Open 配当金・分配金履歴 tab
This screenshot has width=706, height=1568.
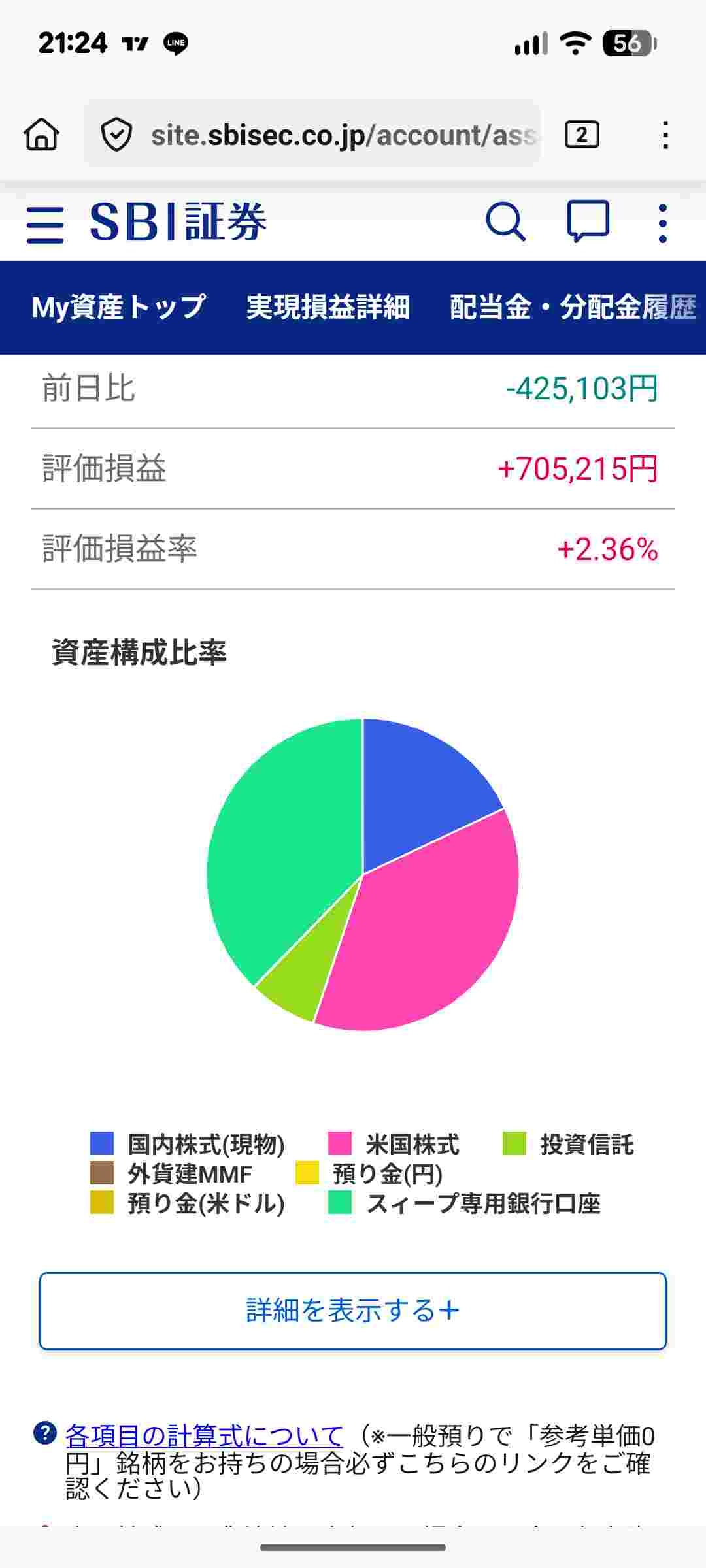click(572, 307)
